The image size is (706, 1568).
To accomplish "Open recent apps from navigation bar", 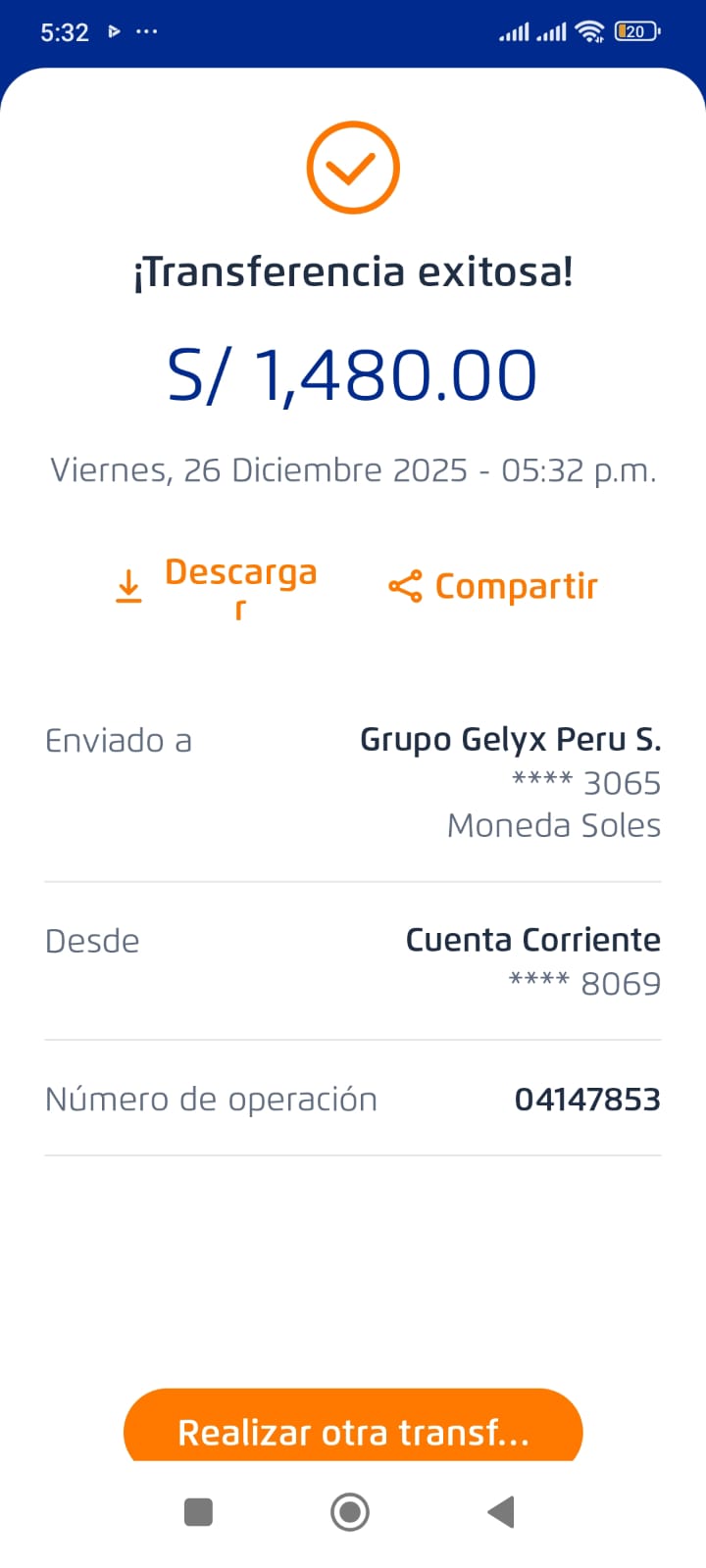I will click(199, 1512).
